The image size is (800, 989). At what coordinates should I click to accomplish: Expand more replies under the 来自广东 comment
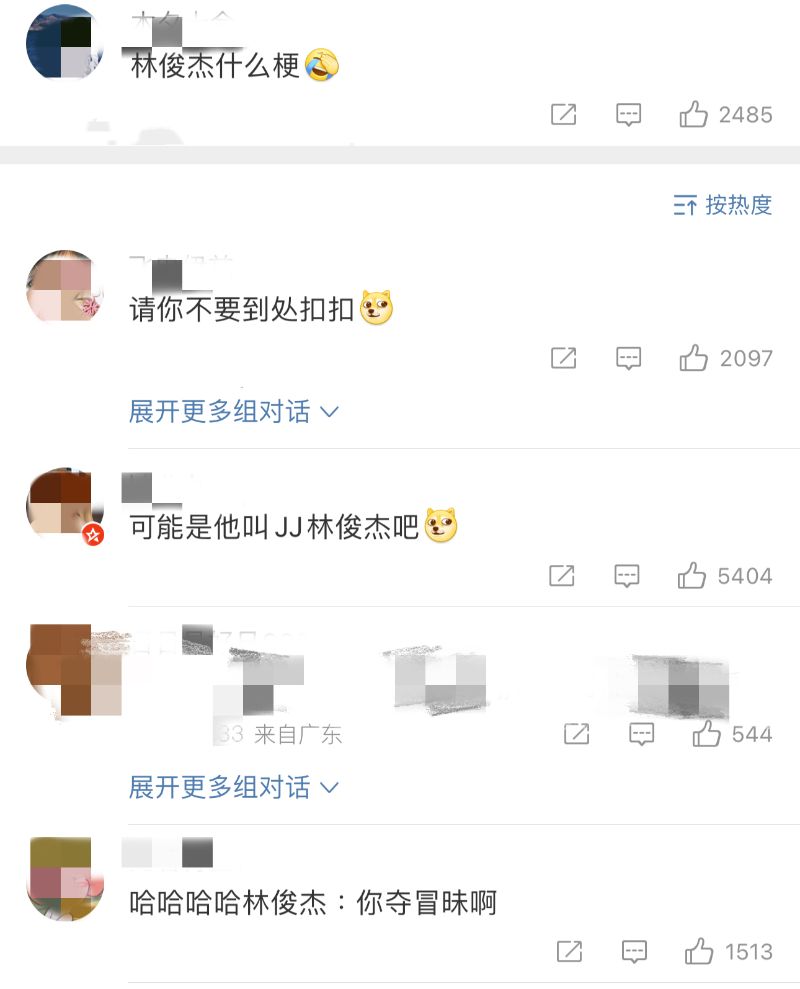pos(234,787)
